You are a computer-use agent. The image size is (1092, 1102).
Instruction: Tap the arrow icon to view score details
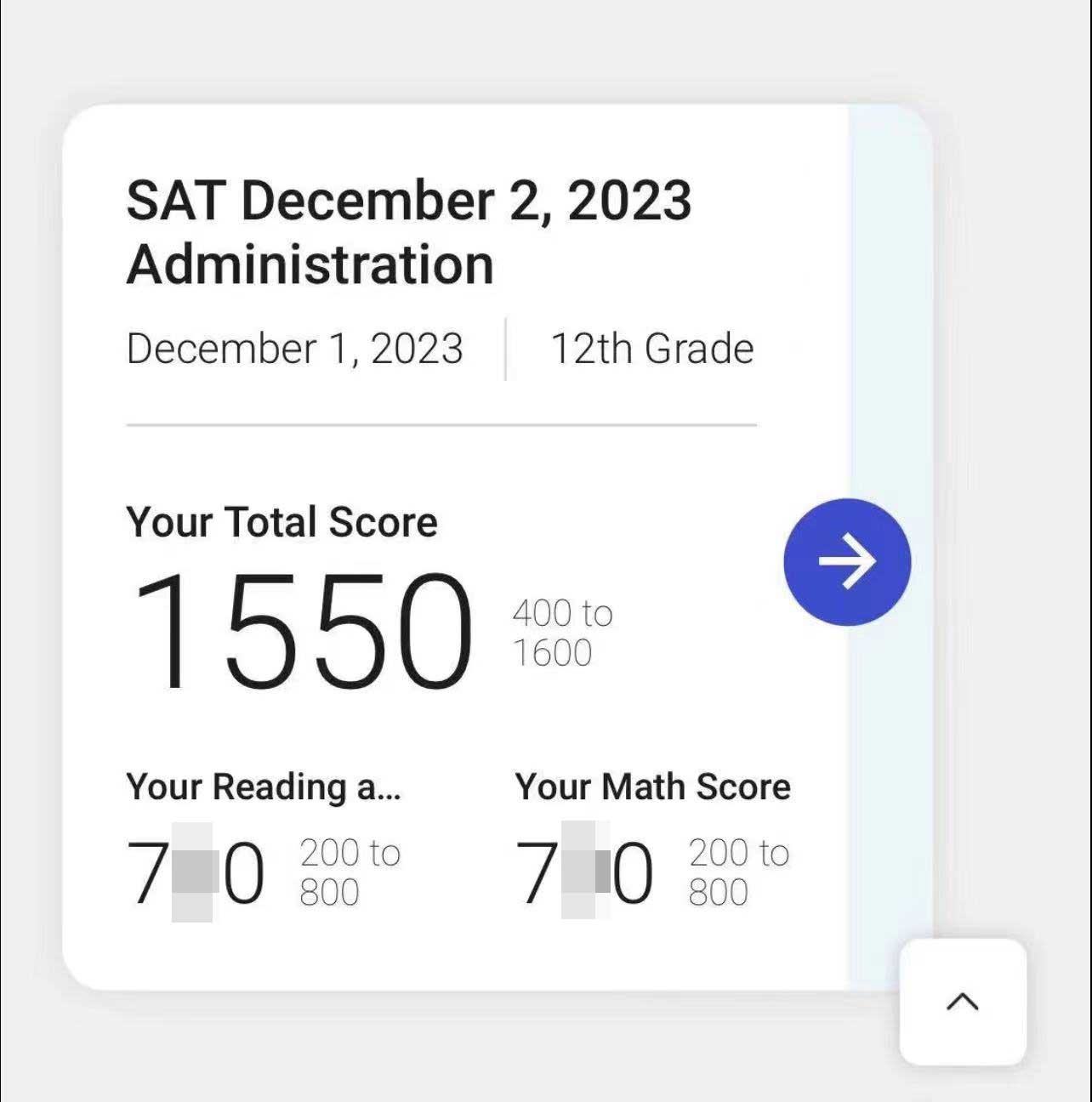(848, 561)
